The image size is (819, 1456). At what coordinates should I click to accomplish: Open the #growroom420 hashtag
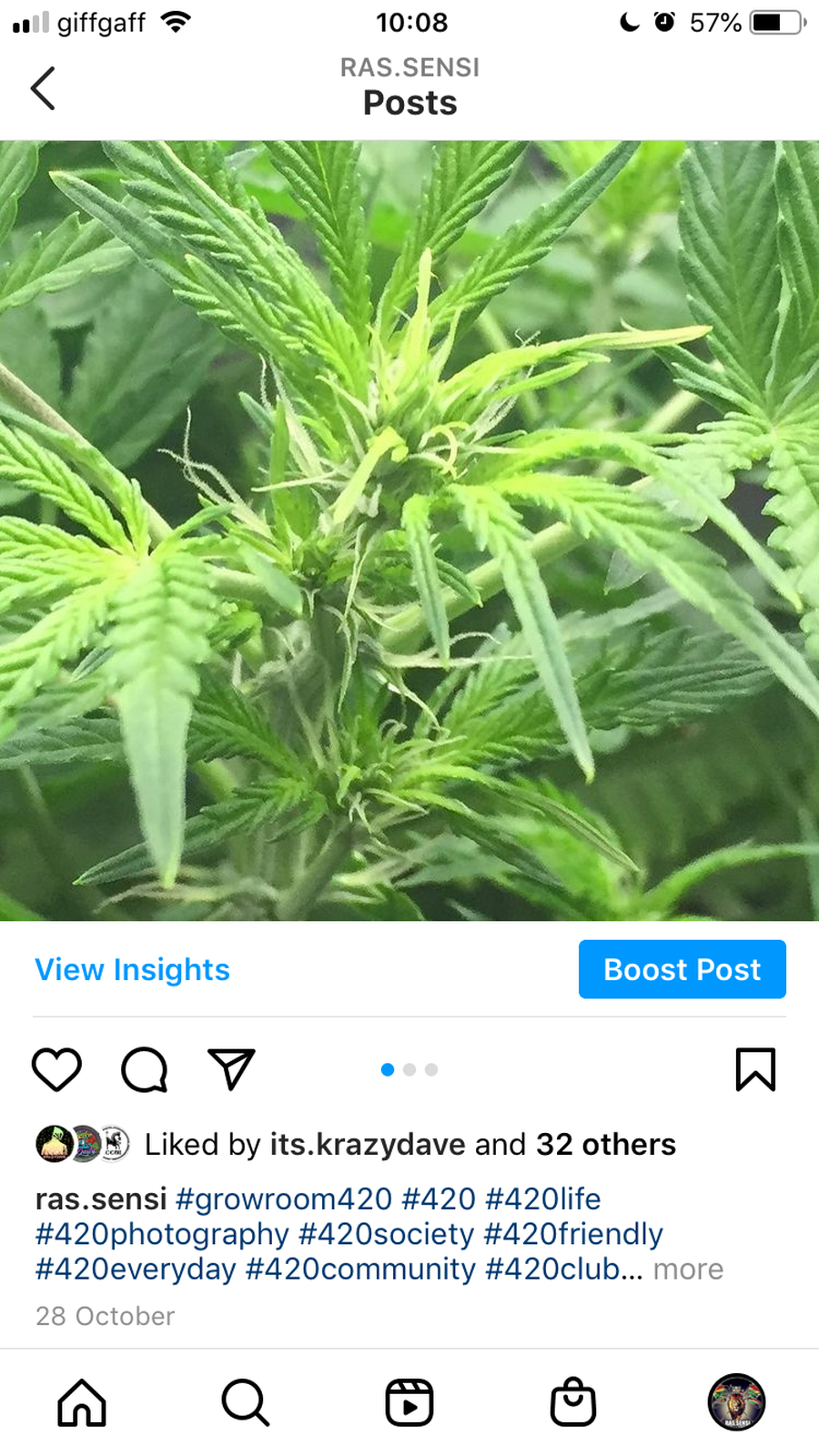[284, 1198]
